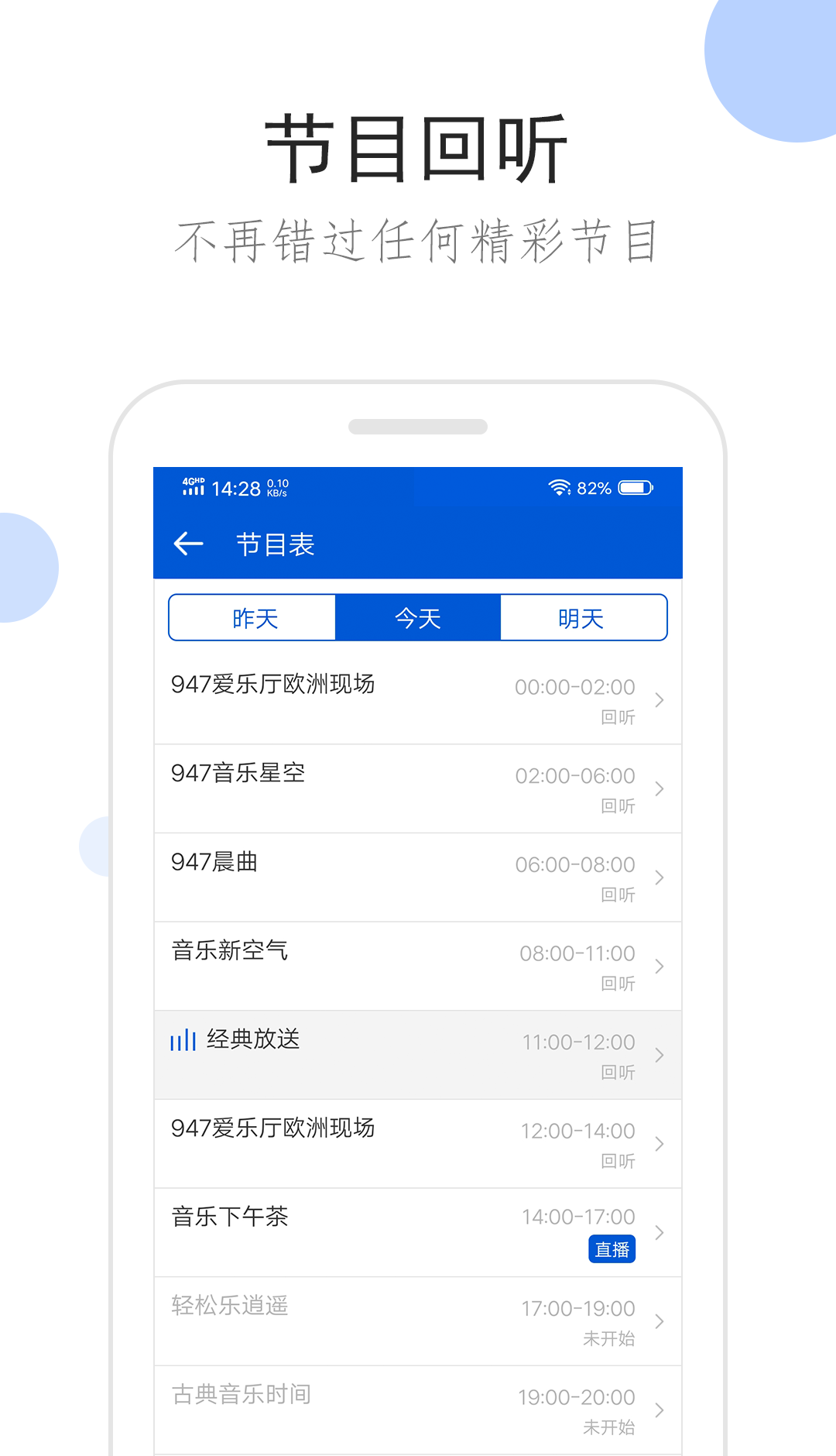Play the 回听 replay of 947音乐星空
This screenshot has width=836, height=1456.
pyautogui.click(x=618, y=805)
